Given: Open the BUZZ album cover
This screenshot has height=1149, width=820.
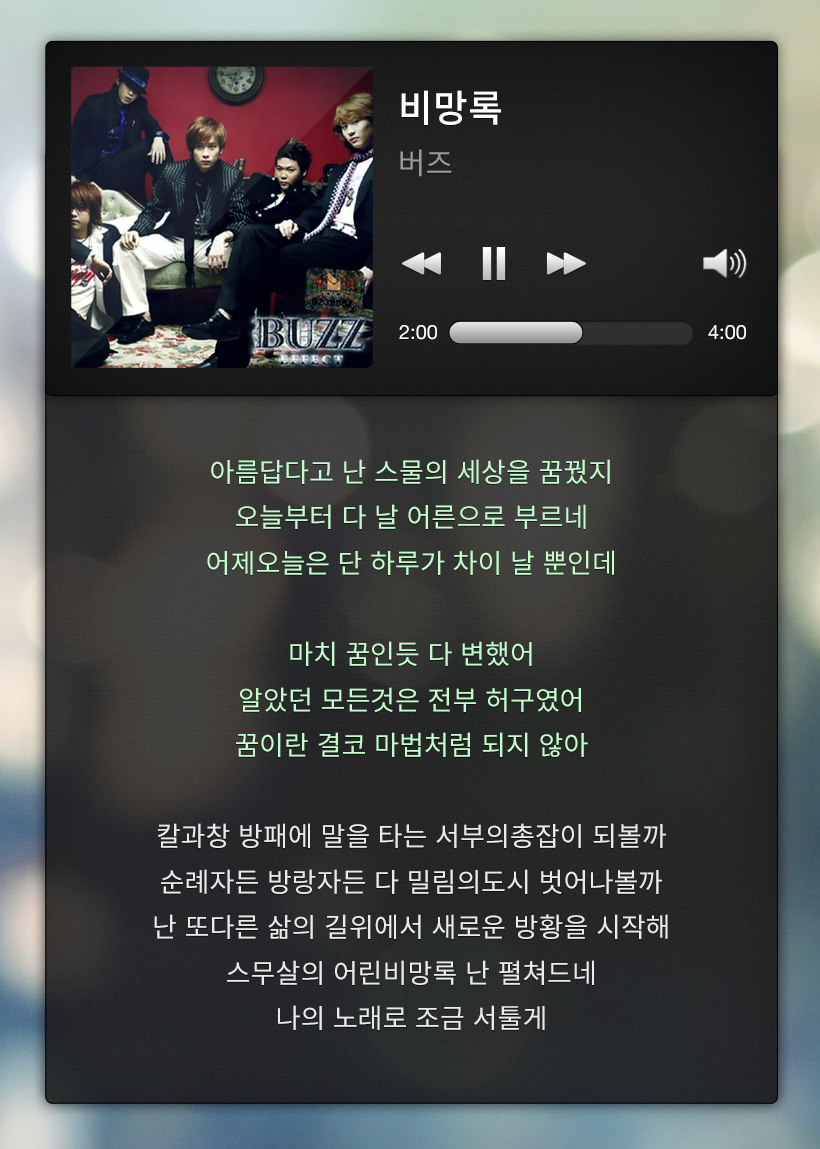Looking at the screenshot, I should [222, 217].
